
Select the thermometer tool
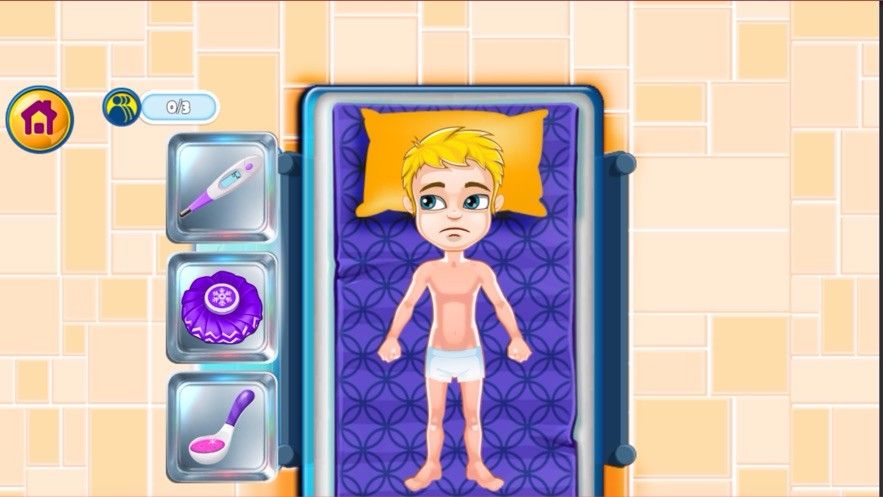coord(221,187)
